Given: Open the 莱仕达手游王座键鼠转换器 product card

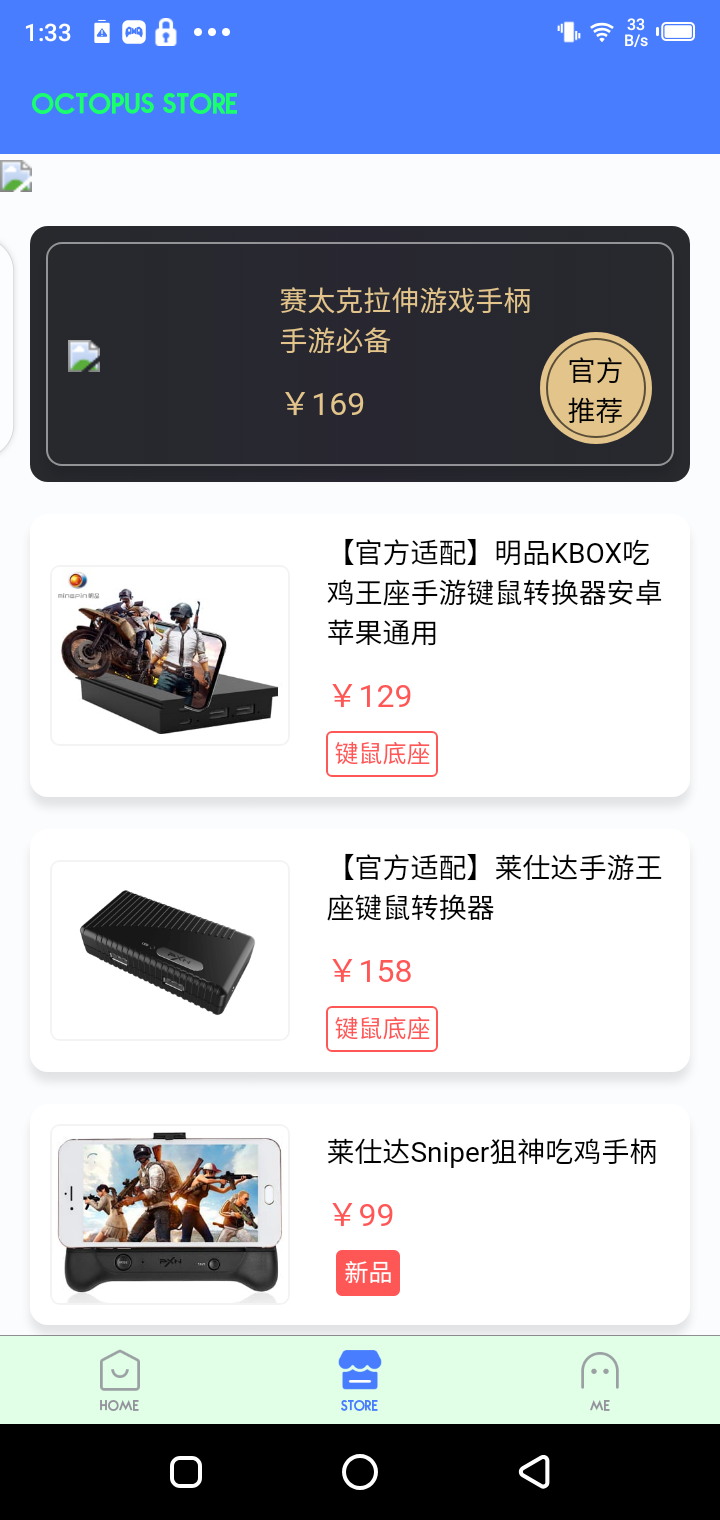Looking at the screenshot, I should pyautogui.click(x=360, y=950).
